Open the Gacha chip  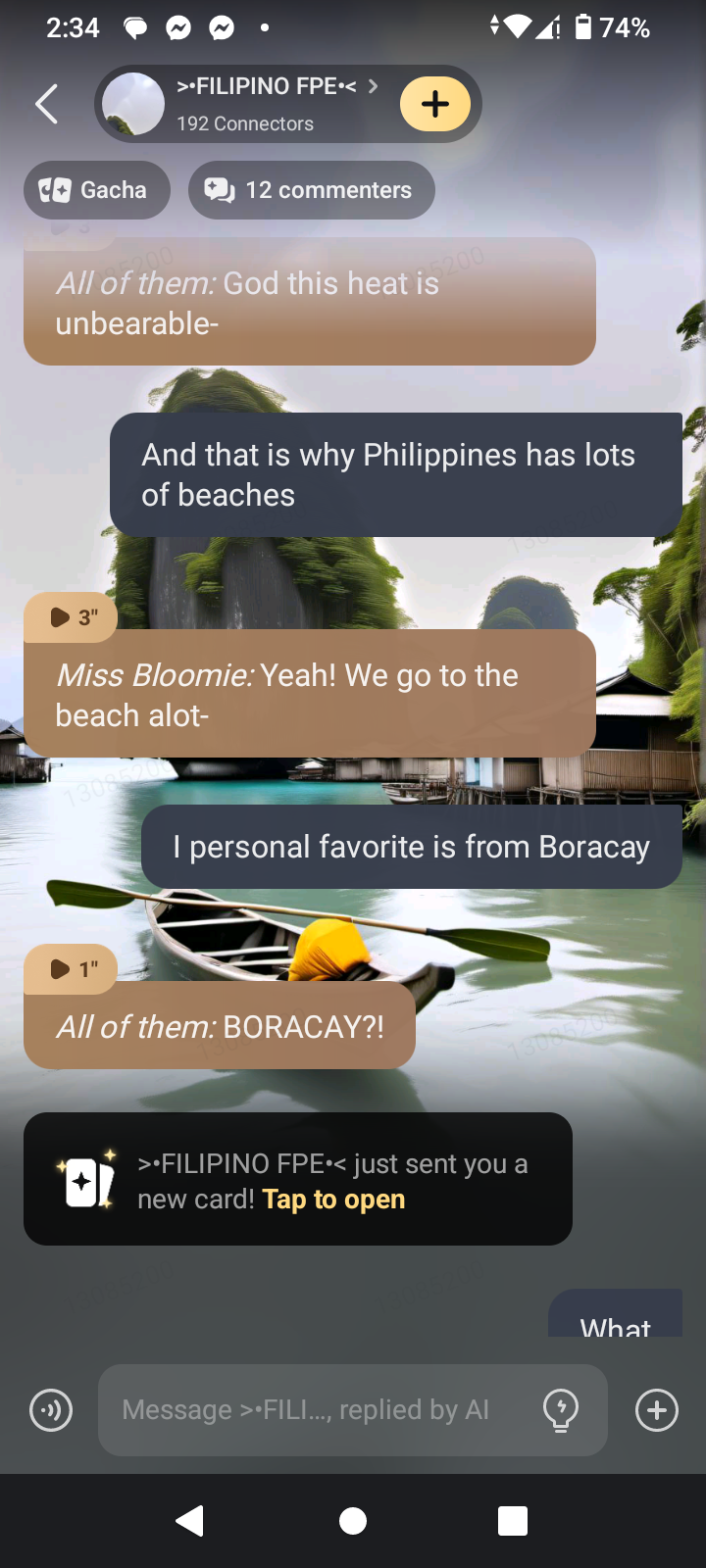(96, 190)
